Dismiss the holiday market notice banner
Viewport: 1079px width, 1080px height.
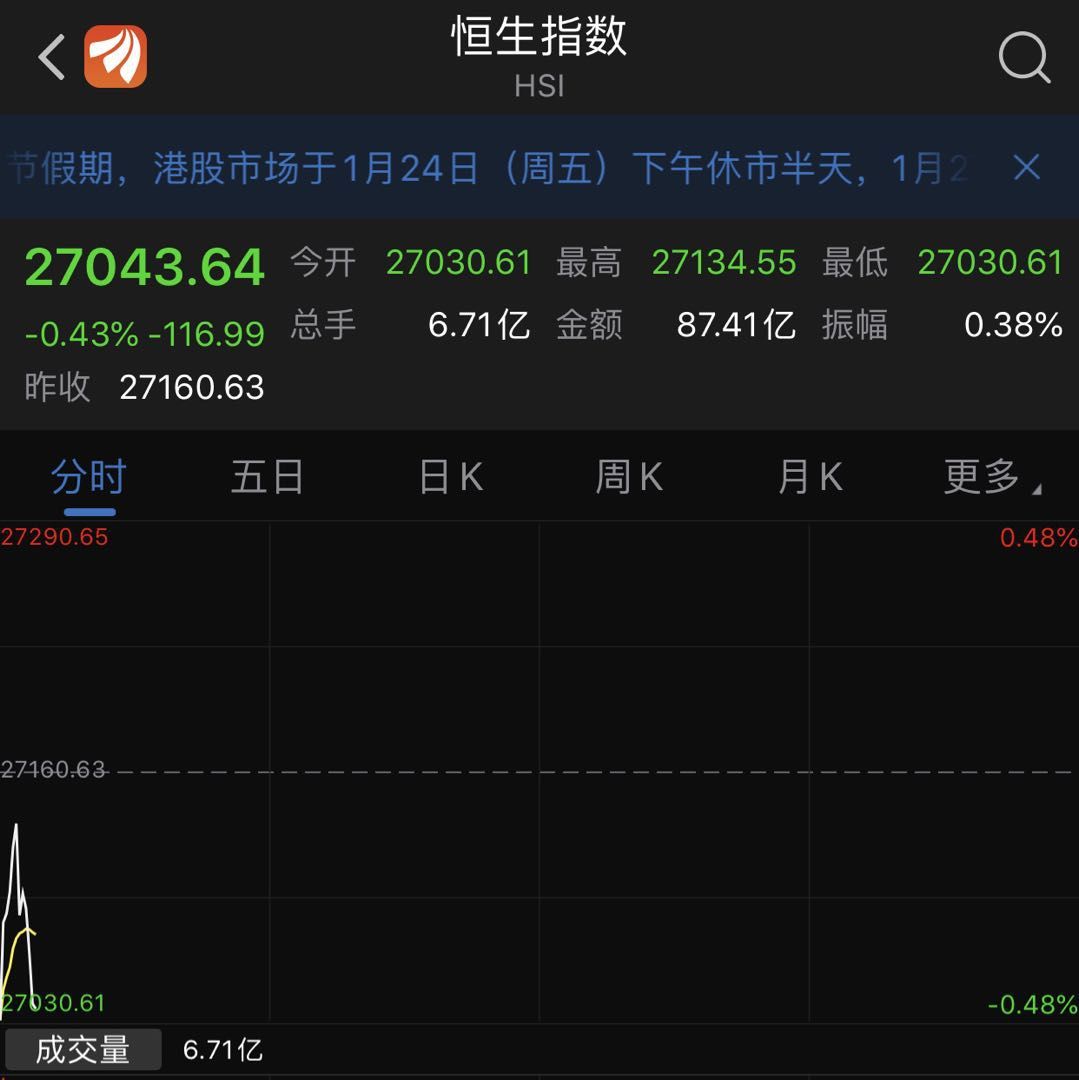click(x=1027, y=167)
